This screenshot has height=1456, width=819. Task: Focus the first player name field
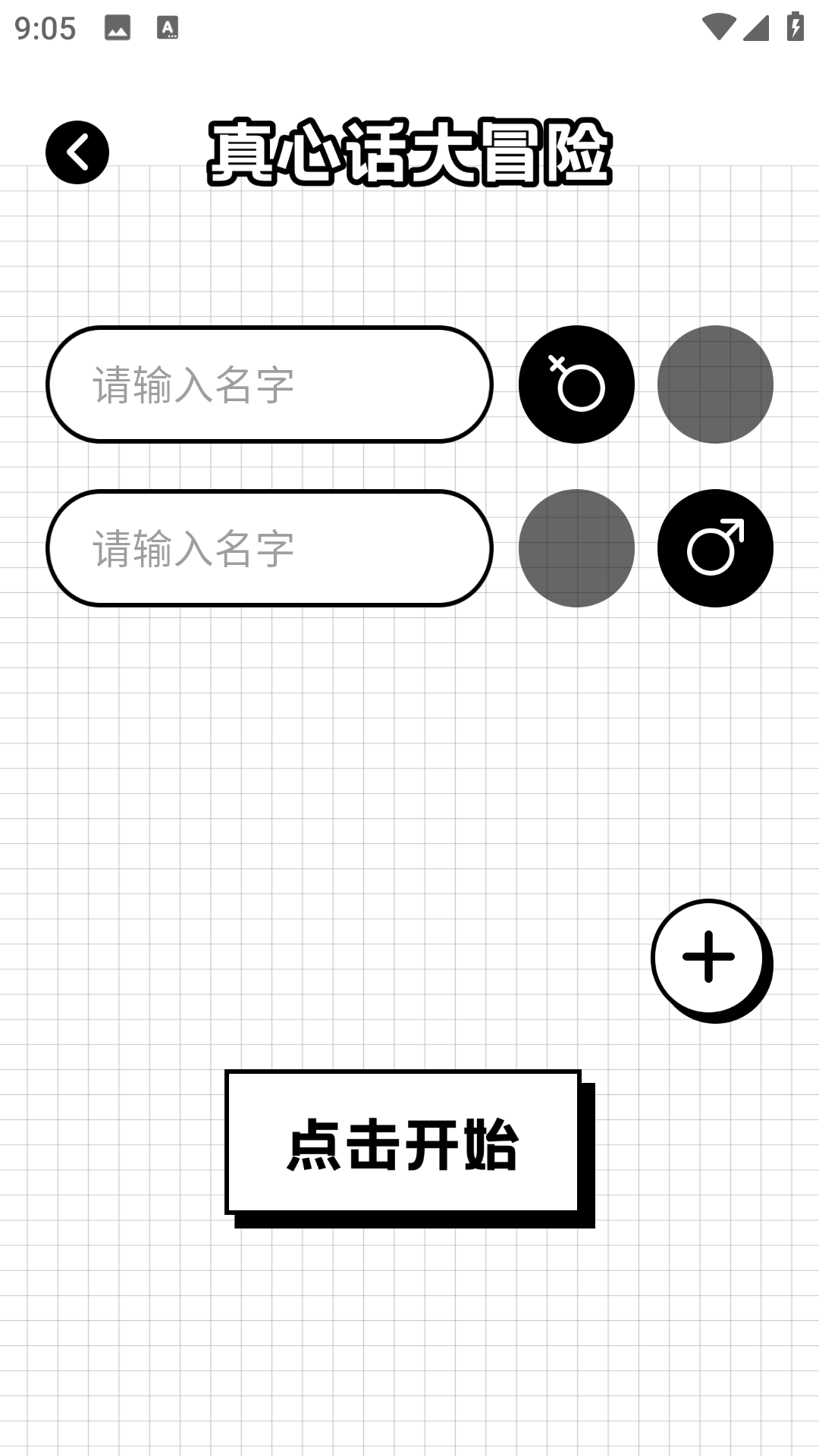[269, 384]
